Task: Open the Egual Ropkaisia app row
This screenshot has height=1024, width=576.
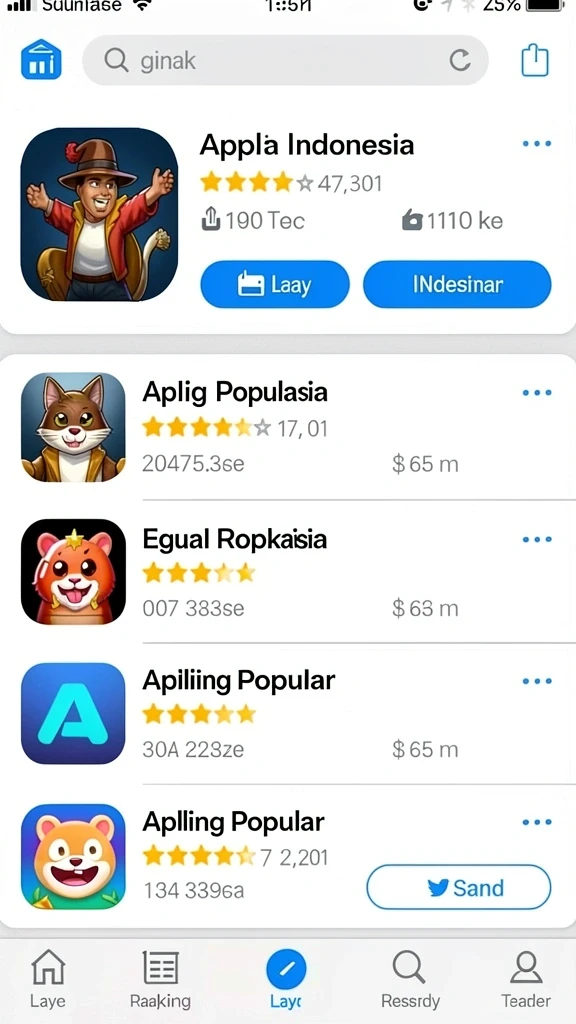Action: click(x=288, y=572)
